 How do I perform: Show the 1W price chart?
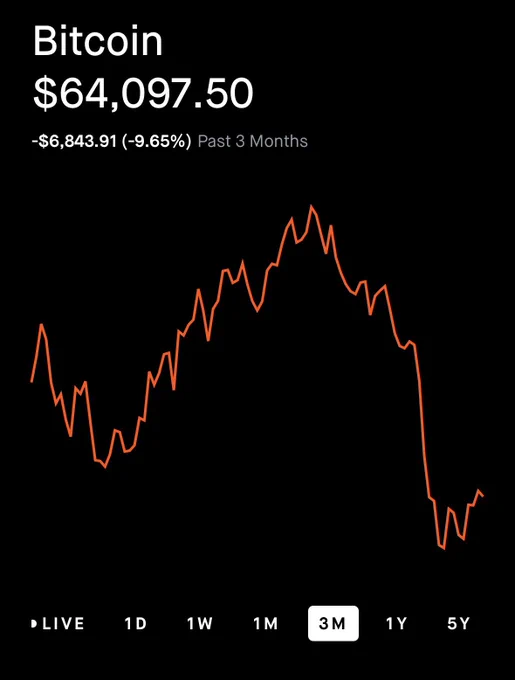pyautogui.click(x=200, y=624)
